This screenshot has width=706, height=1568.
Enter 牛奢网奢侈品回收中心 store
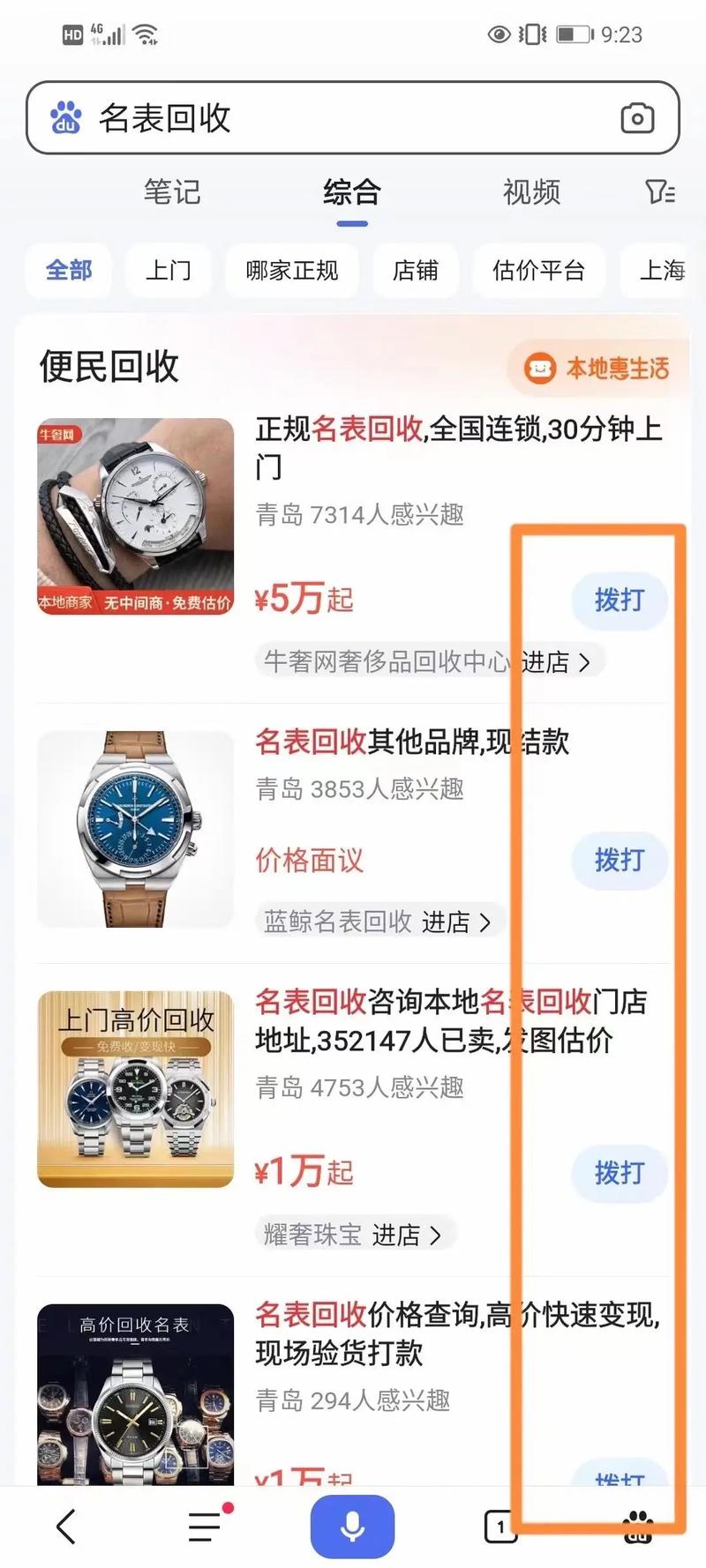(430, 661)
